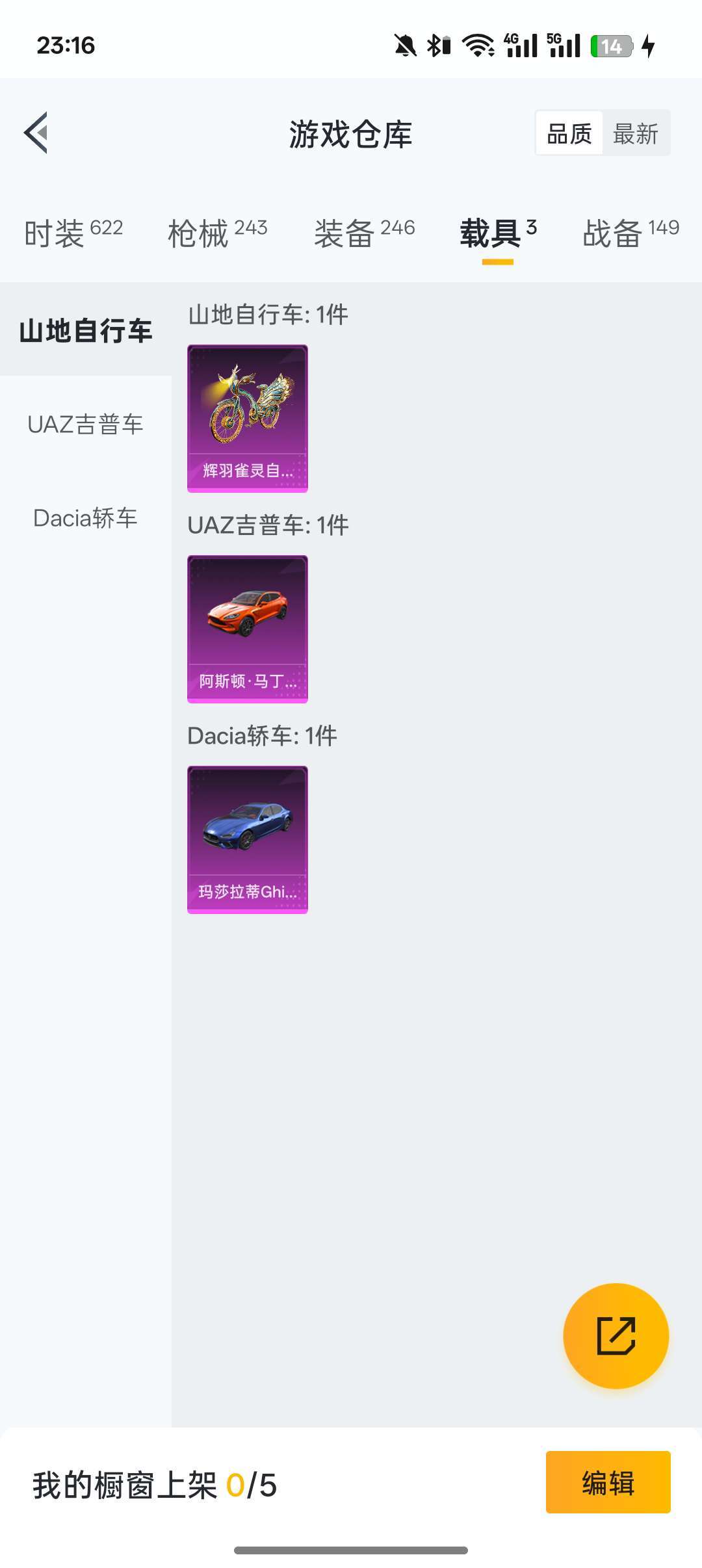Select the 载具 tab
Viewport: 702px width, 1568px height.
pyautogui.click(x=498, y=233)
